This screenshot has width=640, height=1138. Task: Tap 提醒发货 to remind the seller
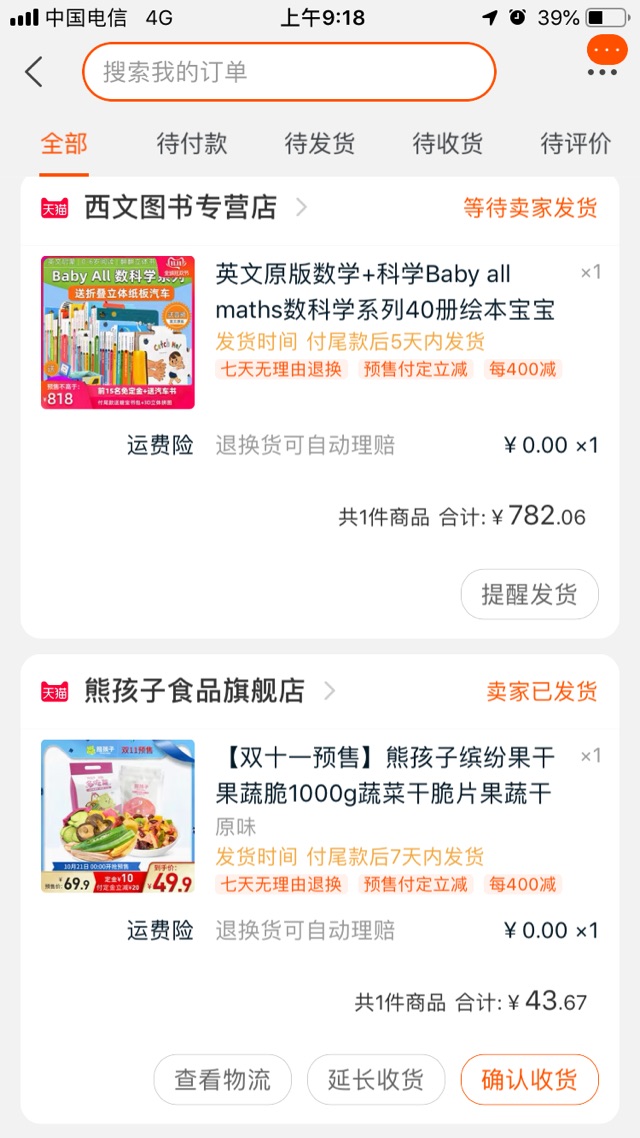pyautogui.click(x=529, y=594)
